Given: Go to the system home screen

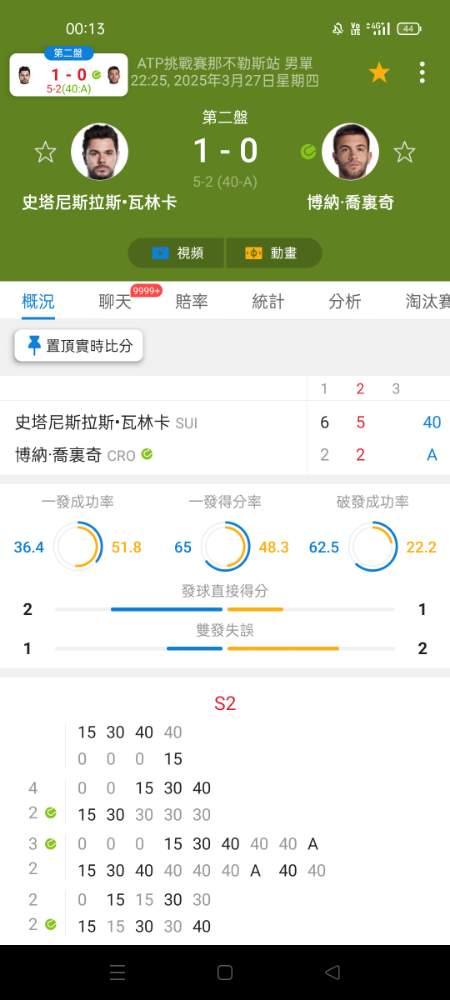Looking at the screenshot, I should pyautogui.click(x=225, y=972).
